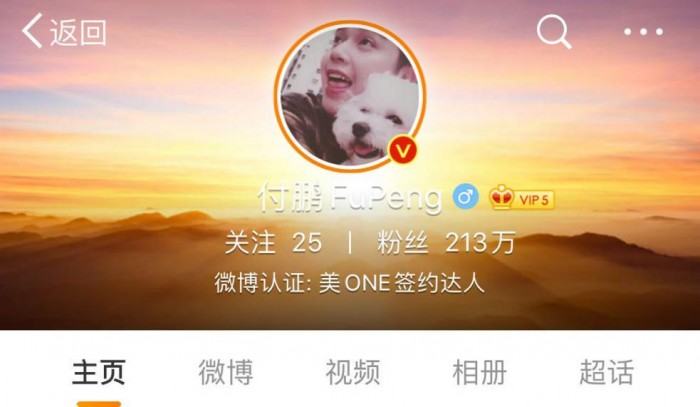Switch to the 视频 tab

[x=353, y=374]
